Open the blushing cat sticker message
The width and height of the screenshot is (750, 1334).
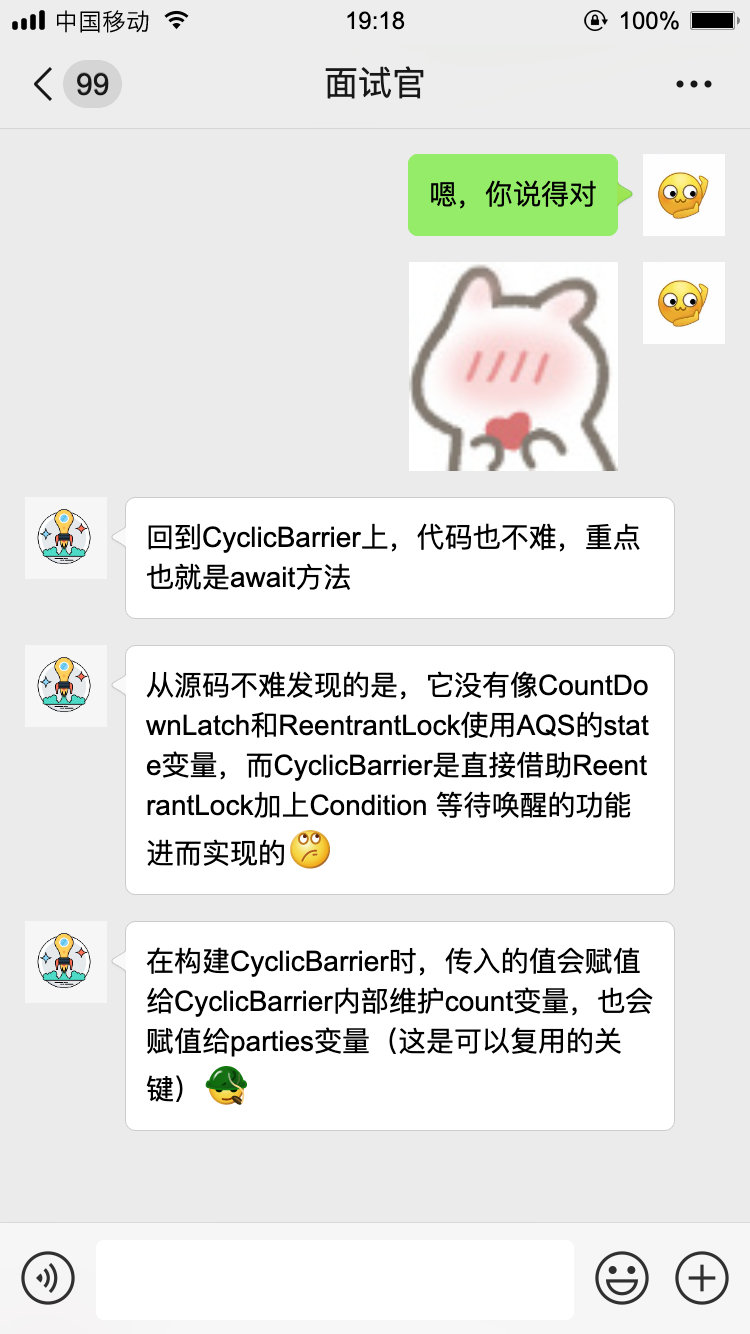pos(513,366)
